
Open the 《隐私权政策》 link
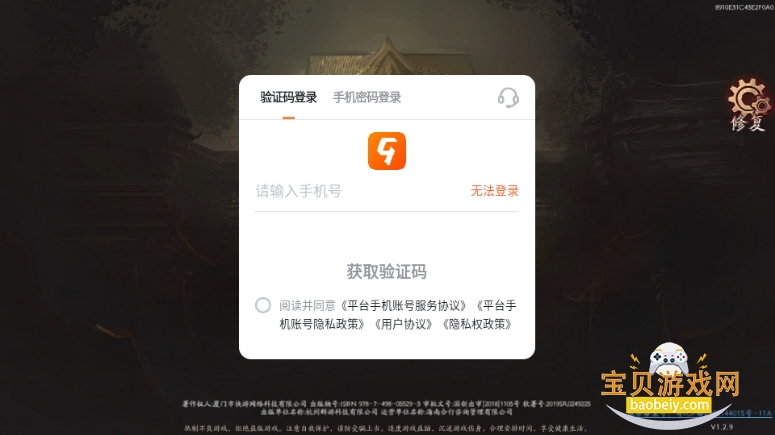(x=475, y=324)
